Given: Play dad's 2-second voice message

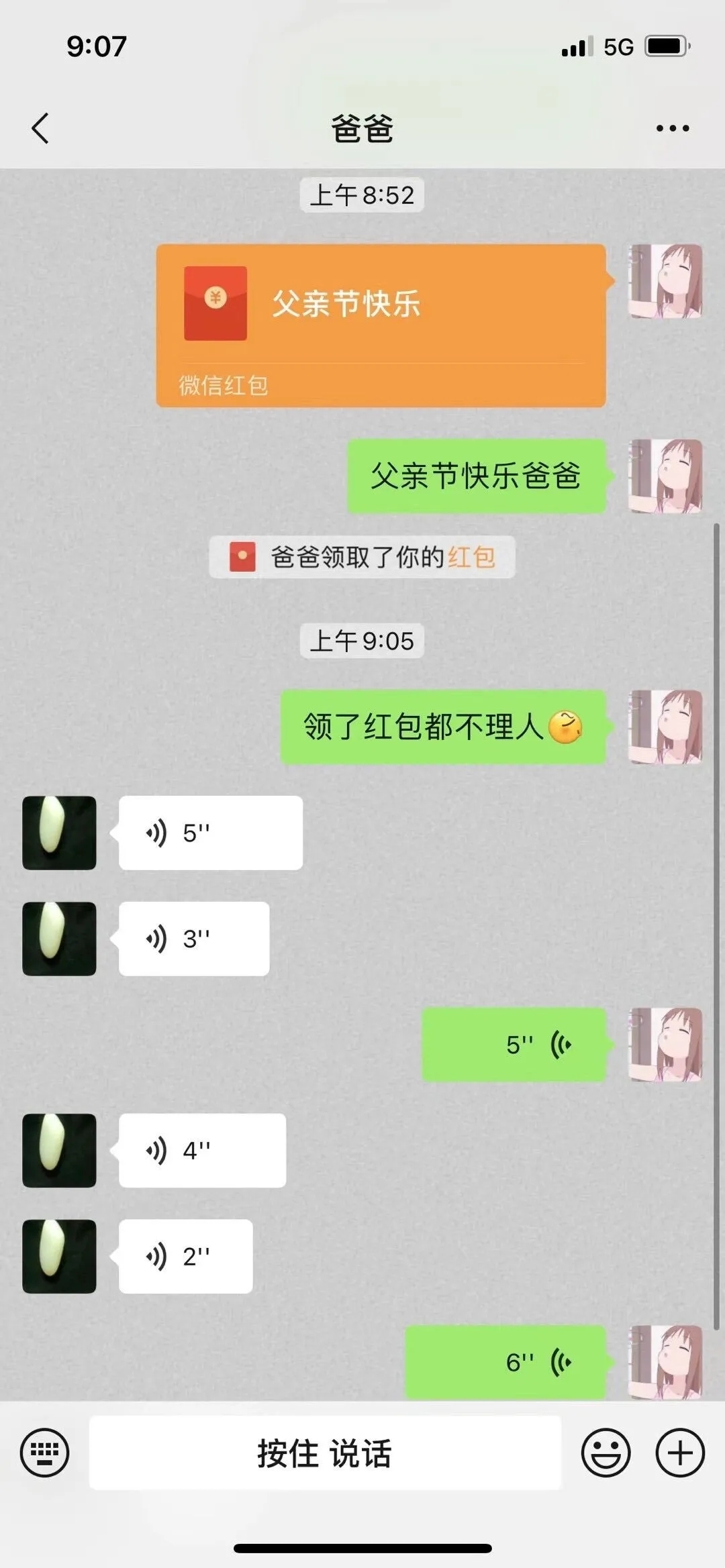Looking at the screenshot, I should tap(186, 1256).
